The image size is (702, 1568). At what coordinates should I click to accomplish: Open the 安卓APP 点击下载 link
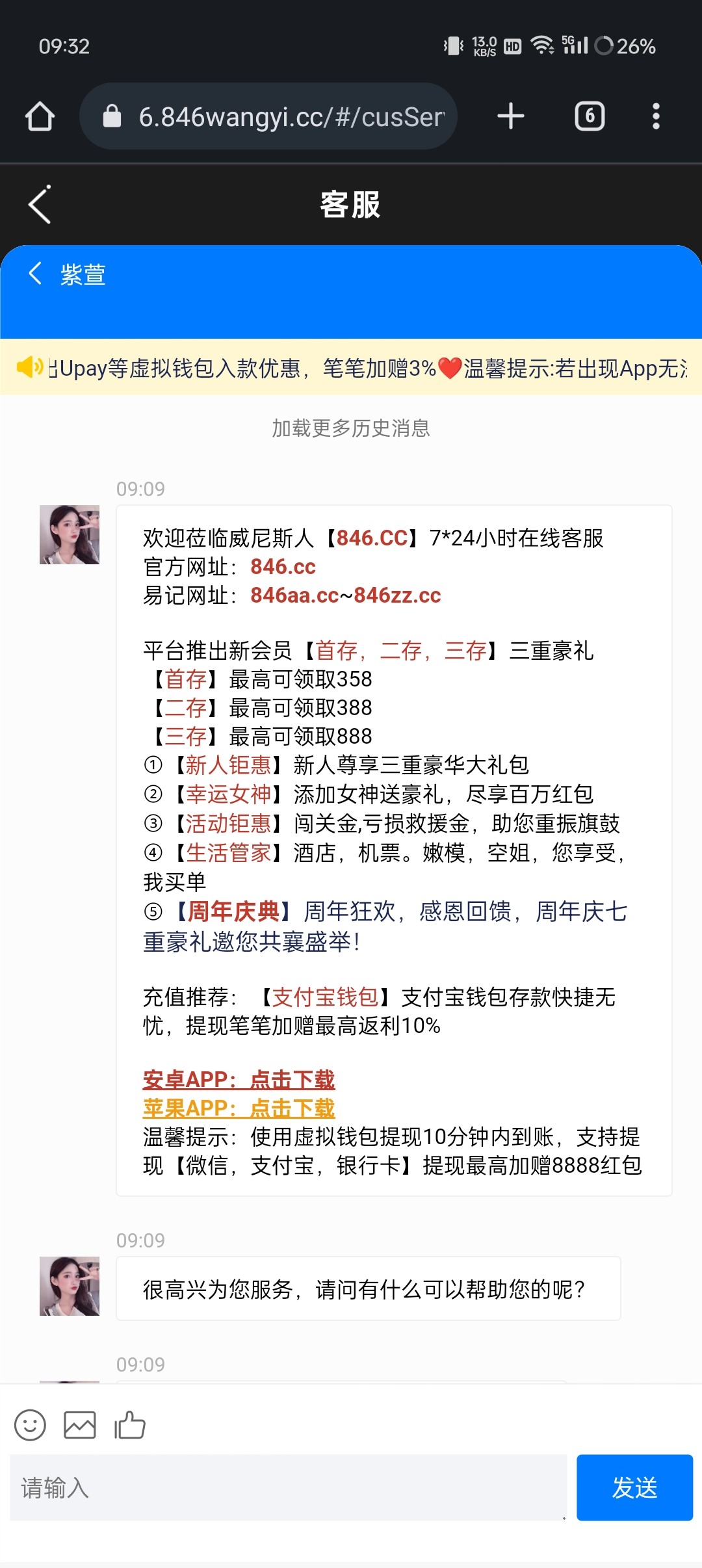pyautogui.click(x=239, y=1080)
